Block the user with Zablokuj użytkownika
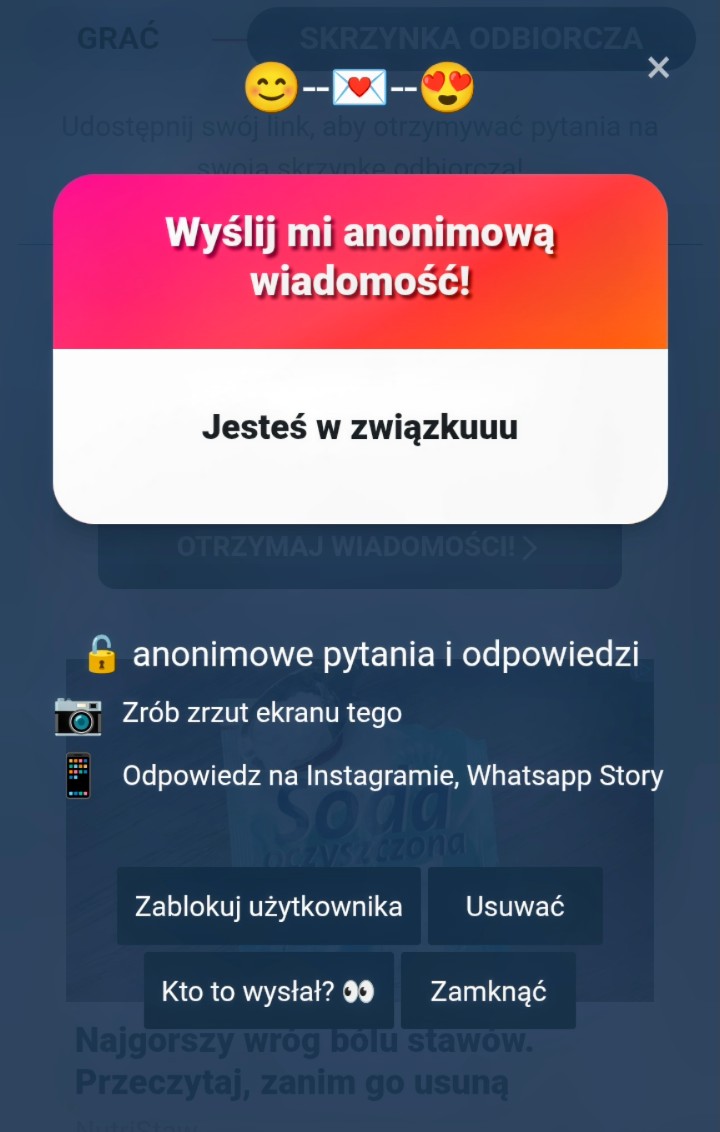Viewport: 720px width, 1132px height. [268, 906]
